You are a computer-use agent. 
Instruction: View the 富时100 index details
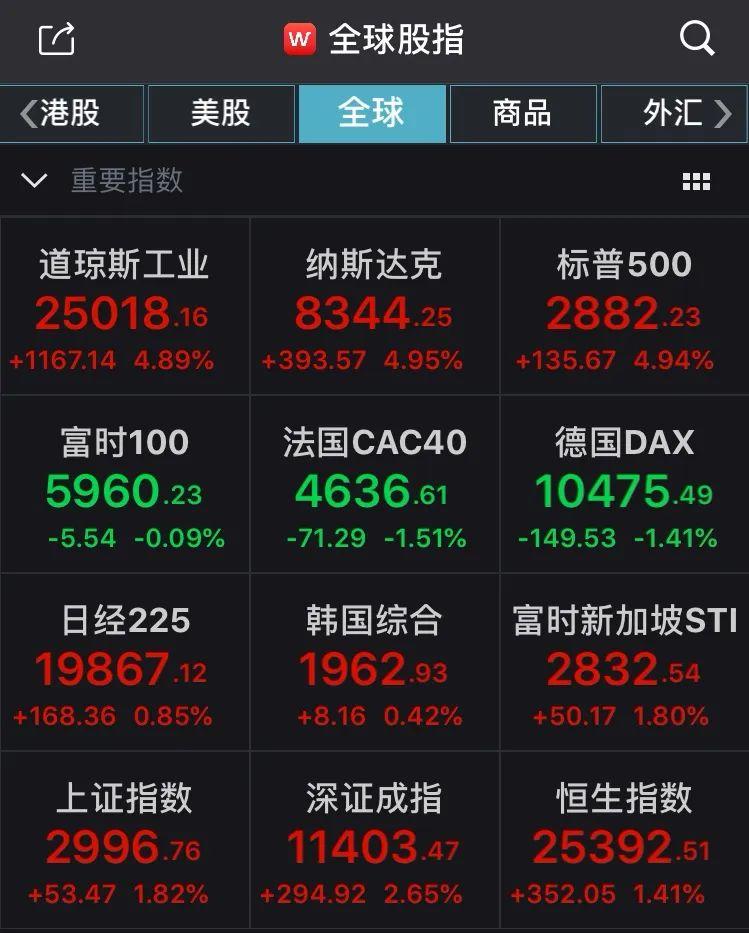click(x=125, y=484)
